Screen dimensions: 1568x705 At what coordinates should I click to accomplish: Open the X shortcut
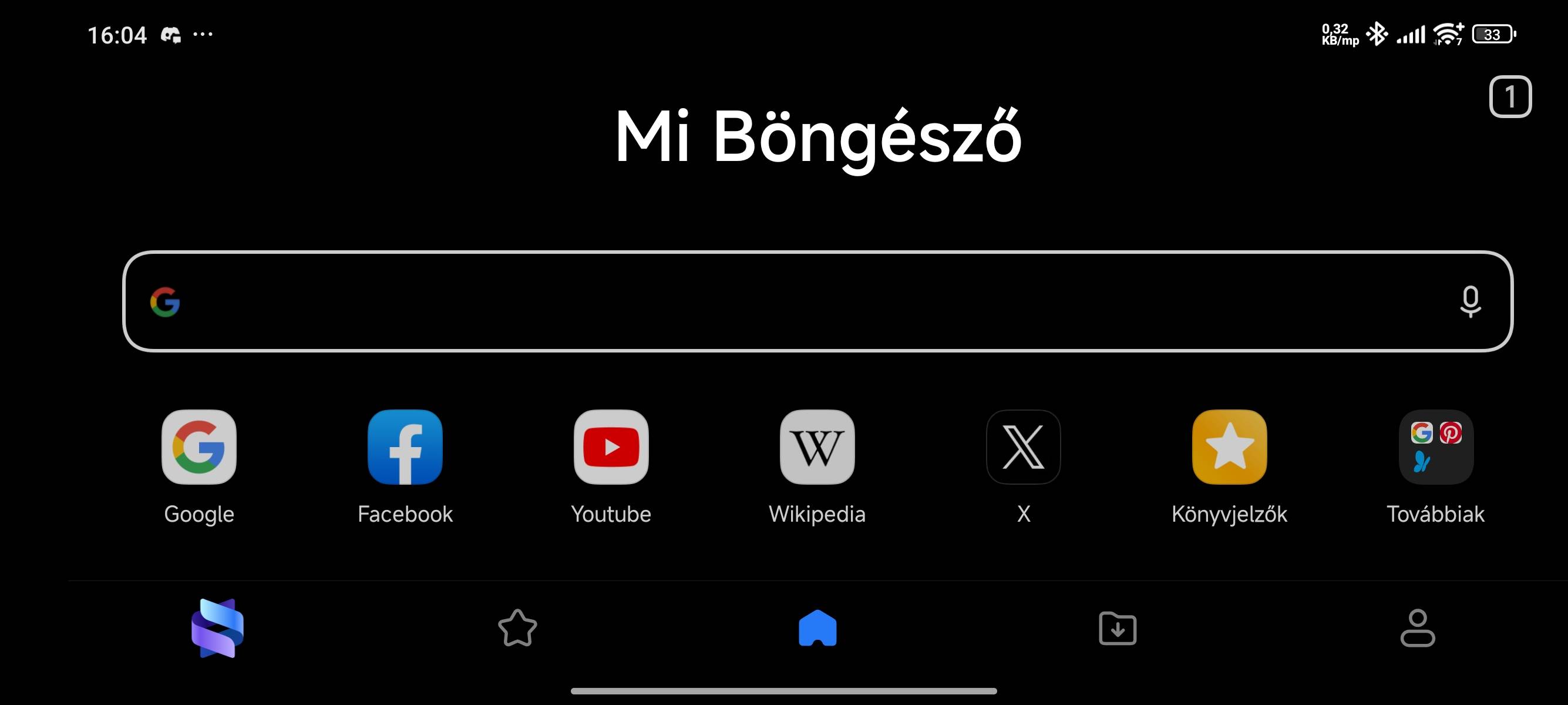click(x=1023, y=448)
